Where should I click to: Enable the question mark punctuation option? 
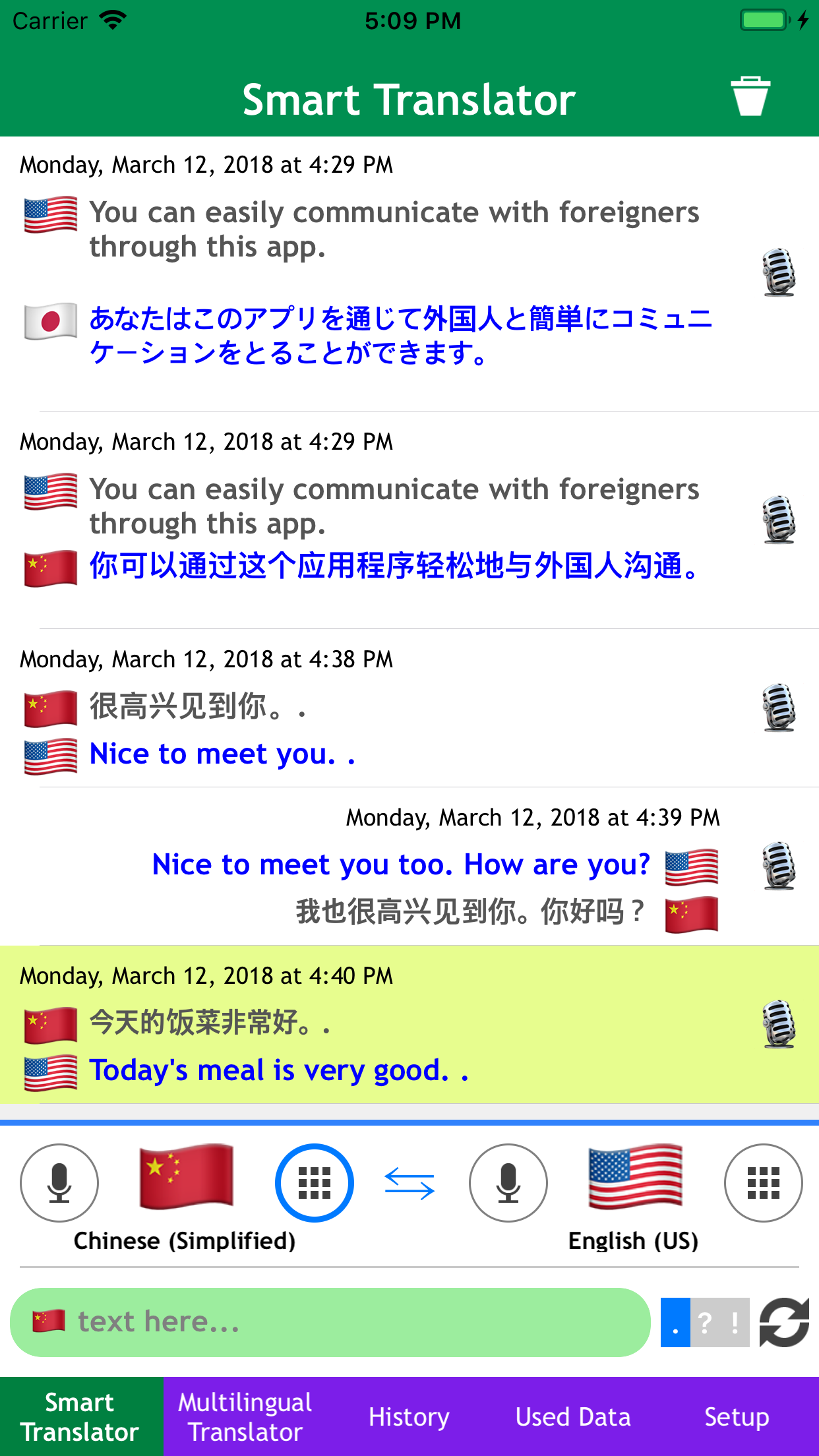[x=705, y=1321]
